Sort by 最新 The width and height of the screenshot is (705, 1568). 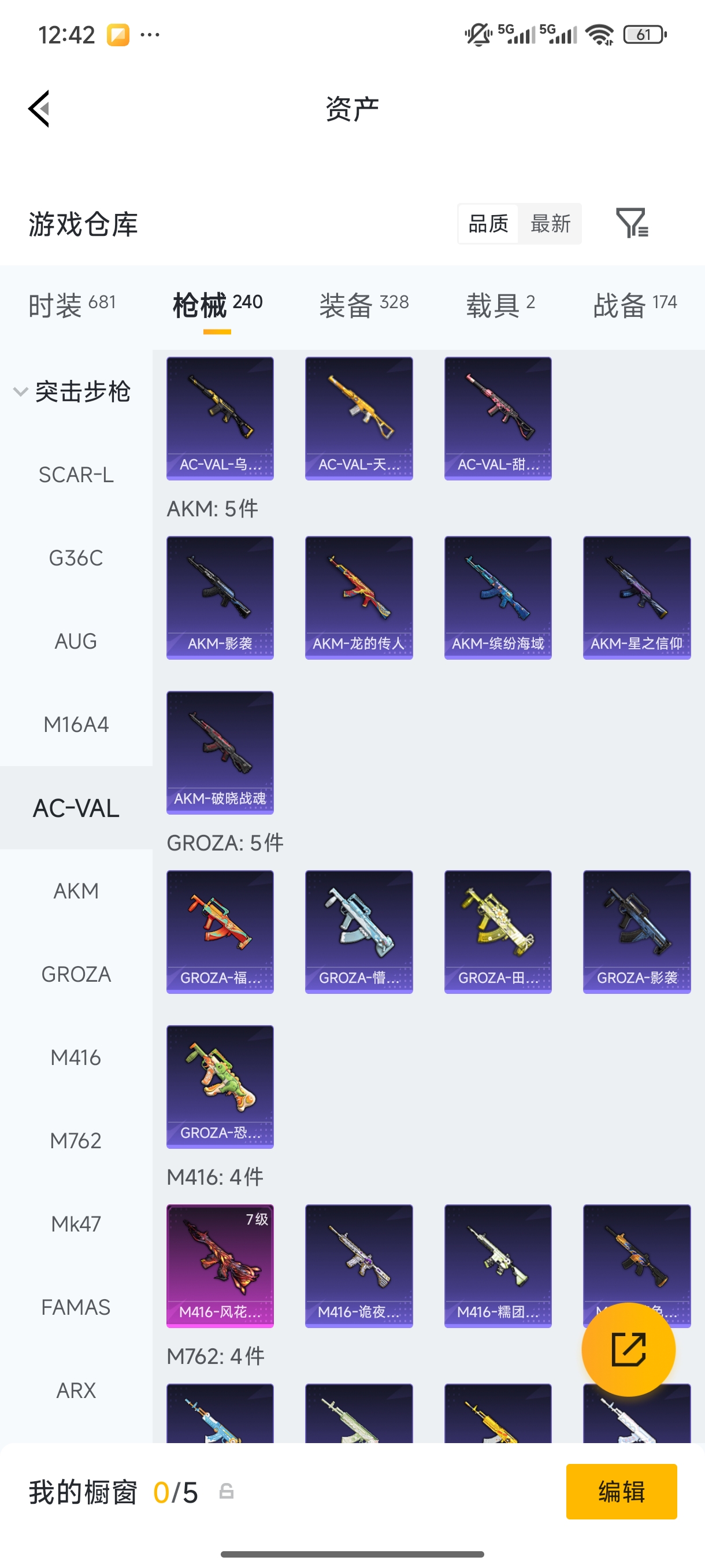(x=550, y=223)
